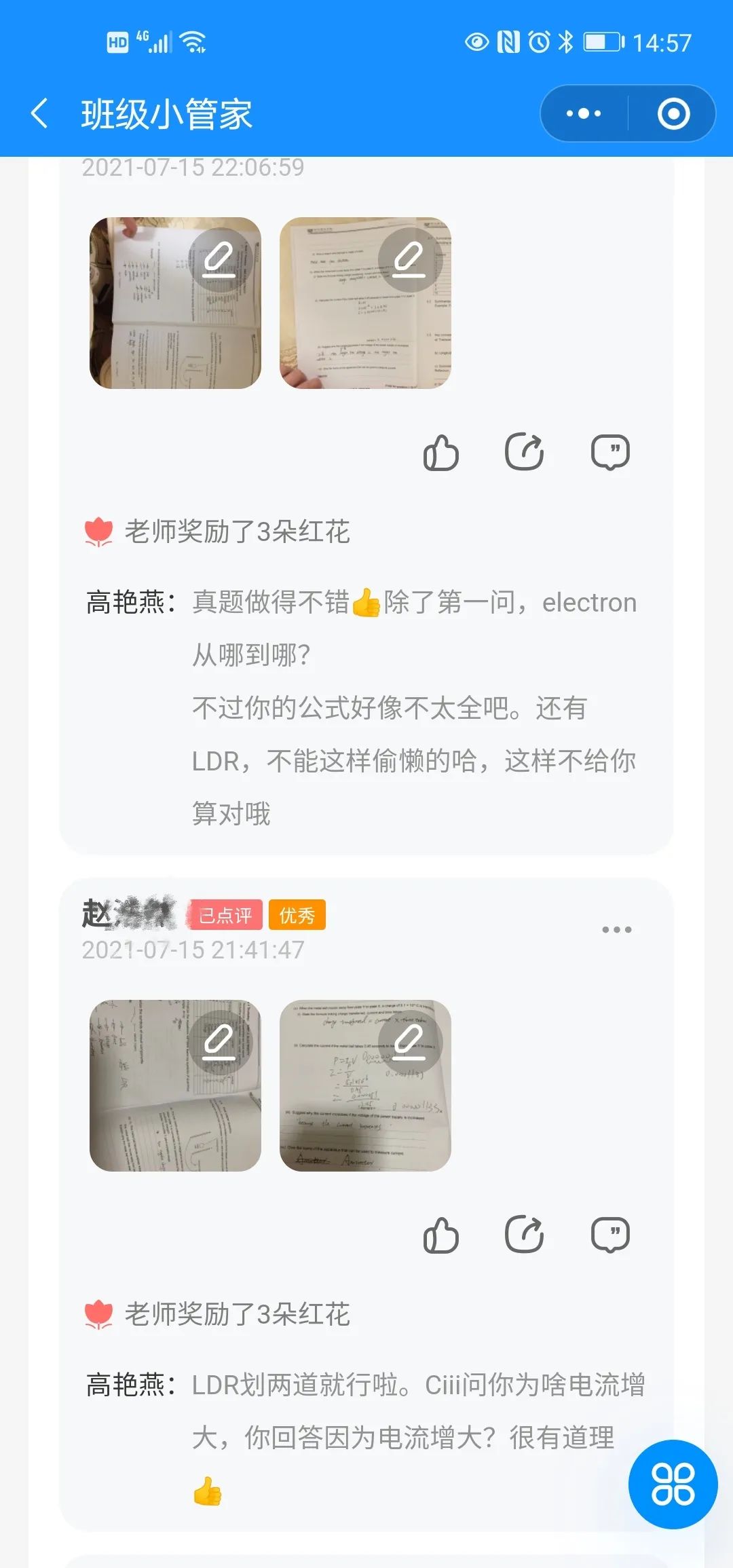Open the mini program more-options menu
The width and height of the screenshot is (733, 1568).
click(x=584, y=113)
